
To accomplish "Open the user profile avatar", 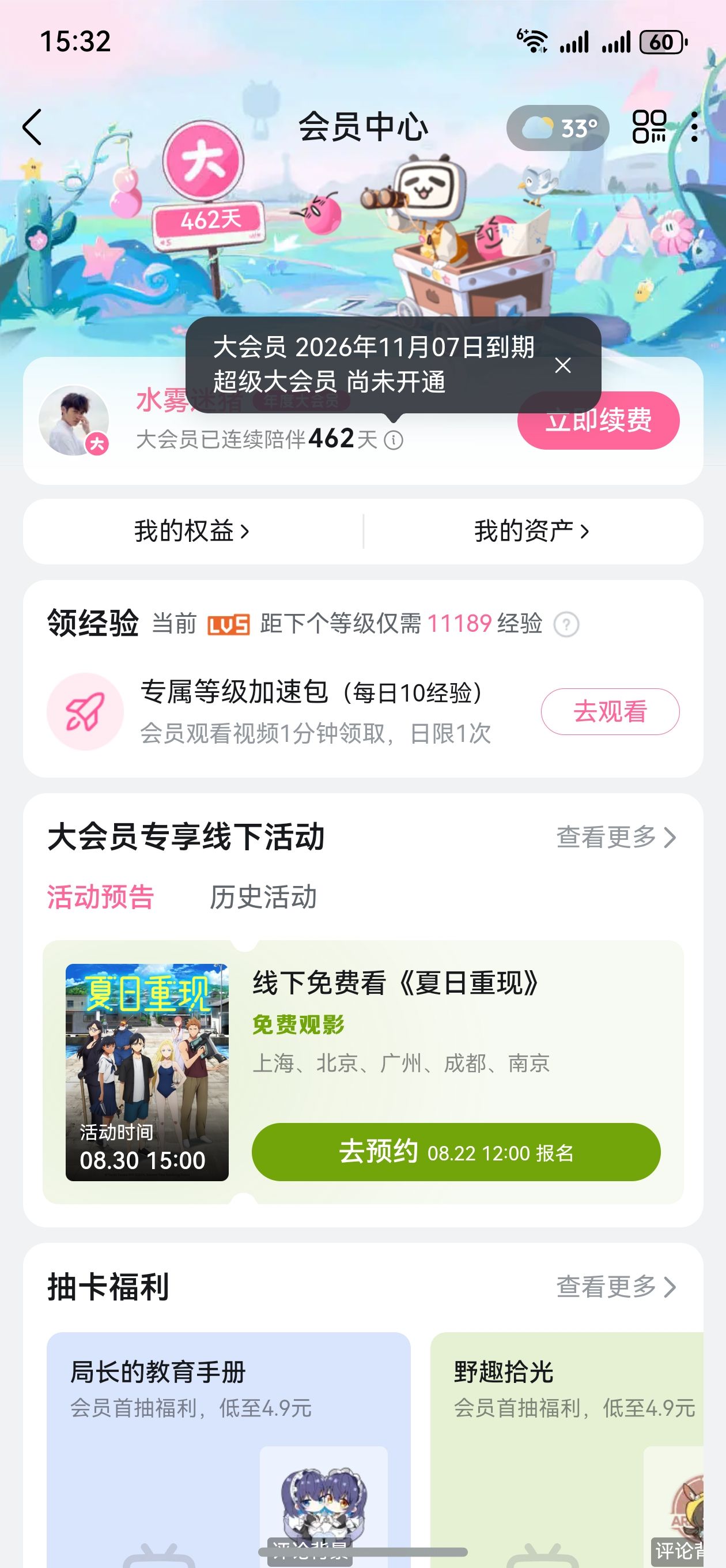I will click(x=74, y=420).
